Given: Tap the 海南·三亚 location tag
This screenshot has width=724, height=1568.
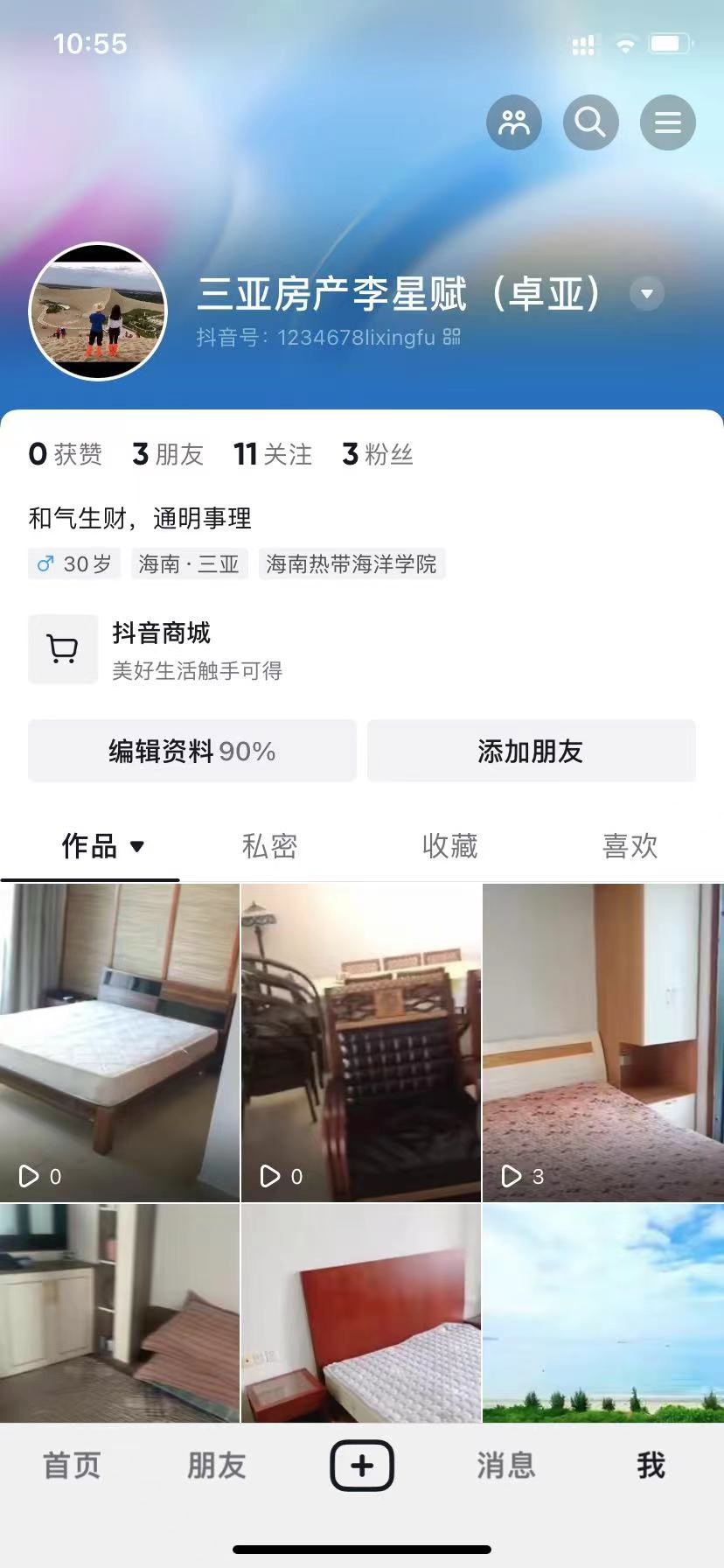Looking at the screenshot, I should (188, 564).
